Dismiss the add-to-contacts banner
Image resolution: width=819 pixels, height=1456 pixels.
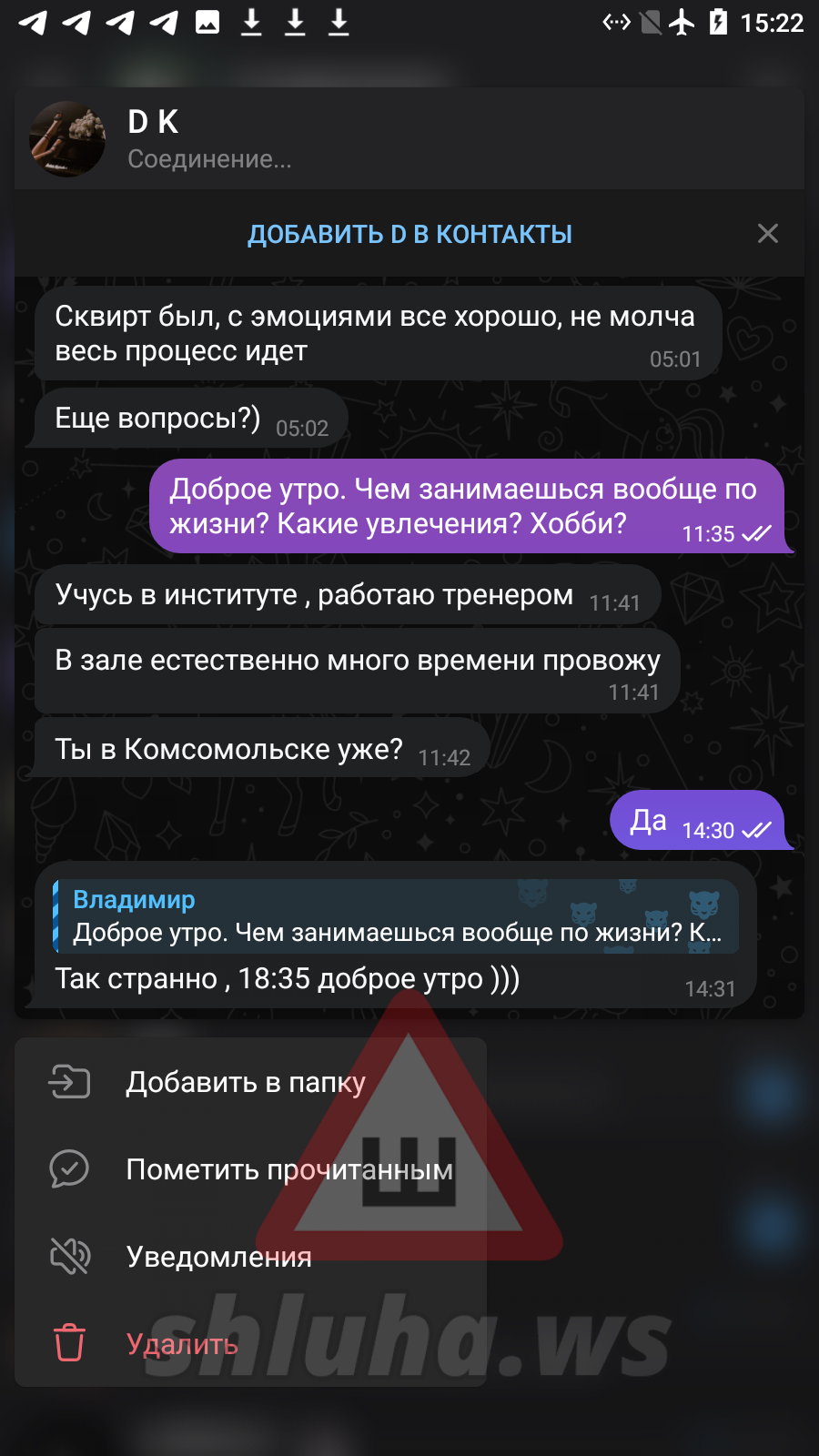[767, 234]
